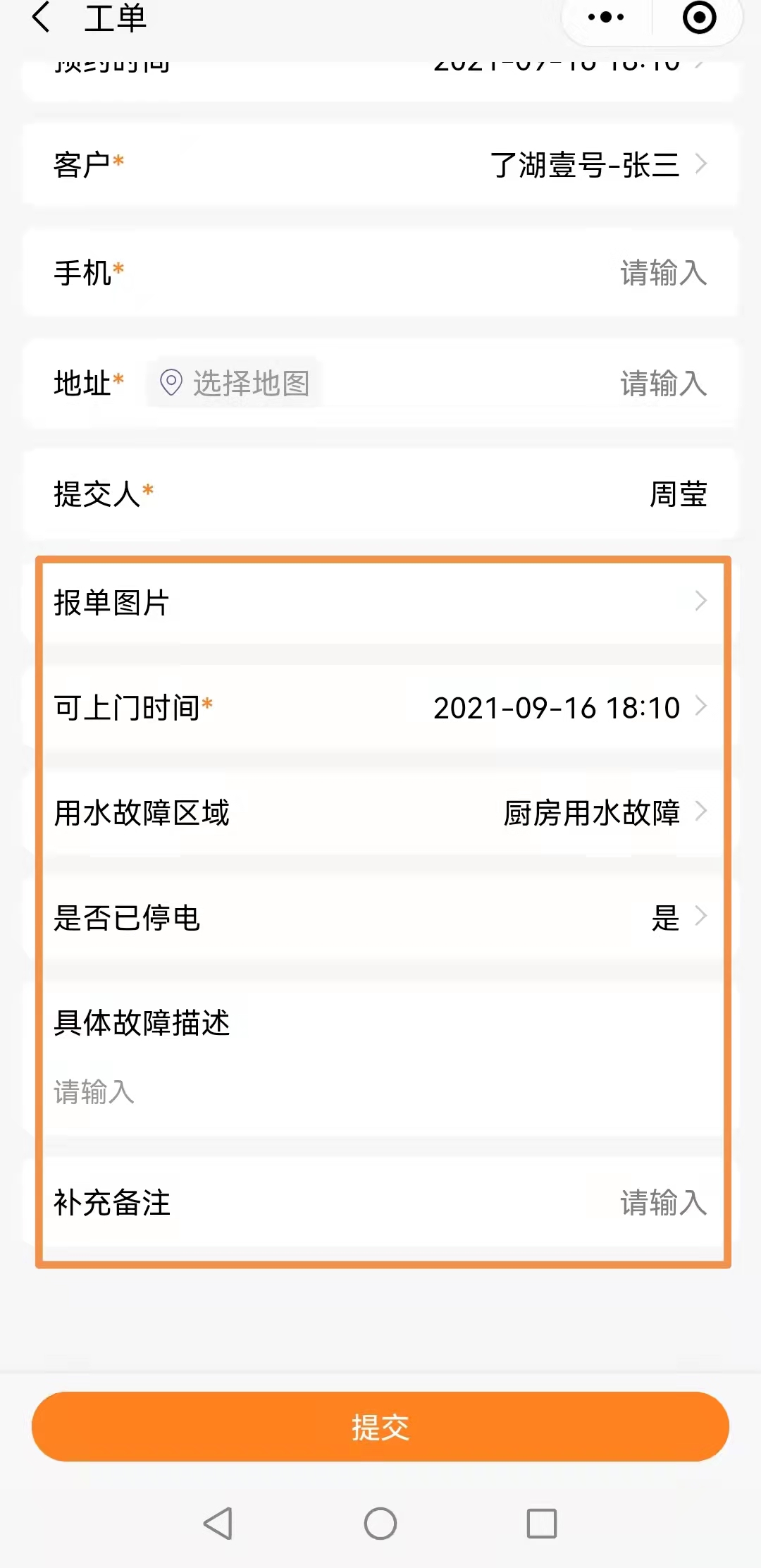Go back from the 工单 page
Viewport: 761px width, 1568px height.
tap(41, 18)
